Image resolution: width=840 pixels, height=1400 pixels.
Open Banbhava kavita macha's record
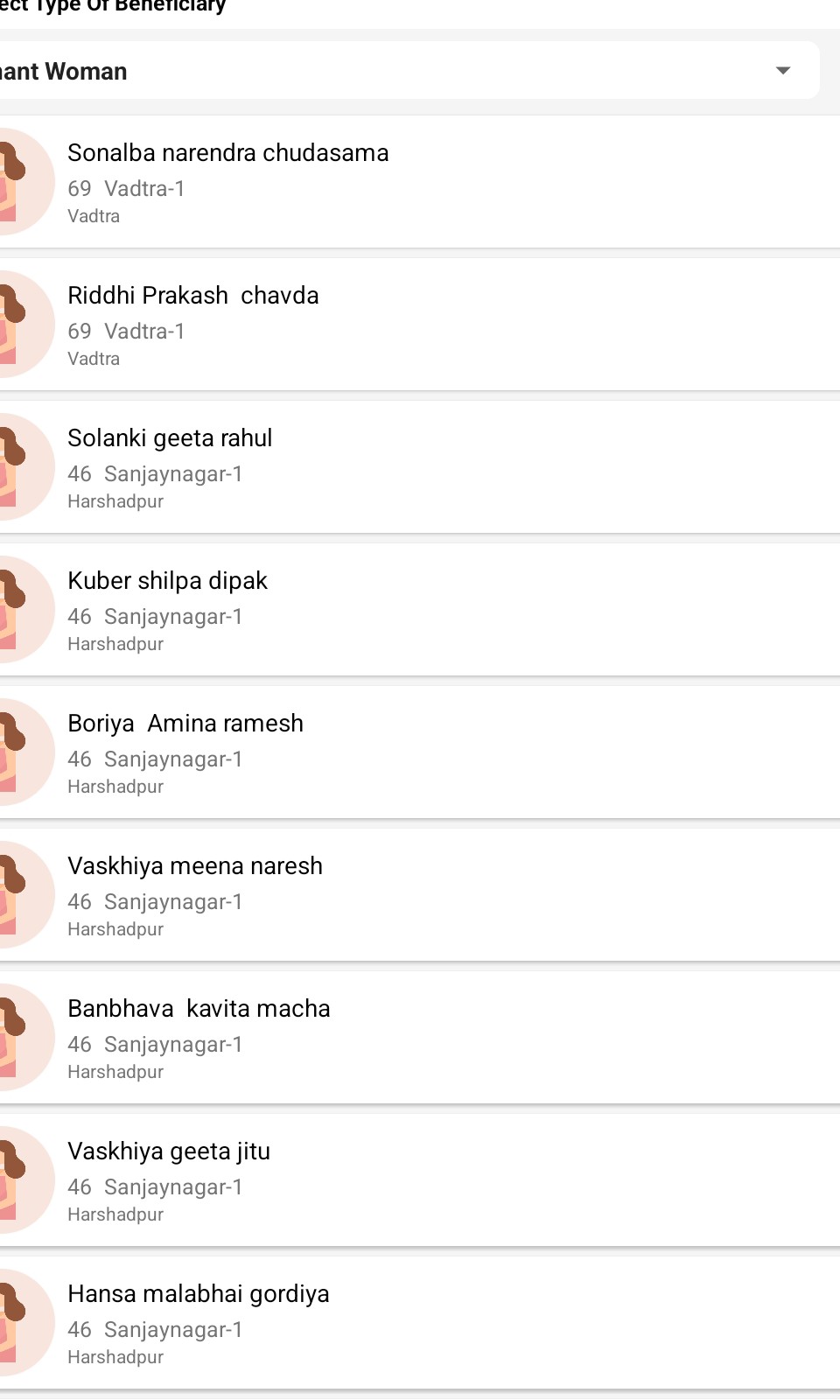(x=420, y=1038)
